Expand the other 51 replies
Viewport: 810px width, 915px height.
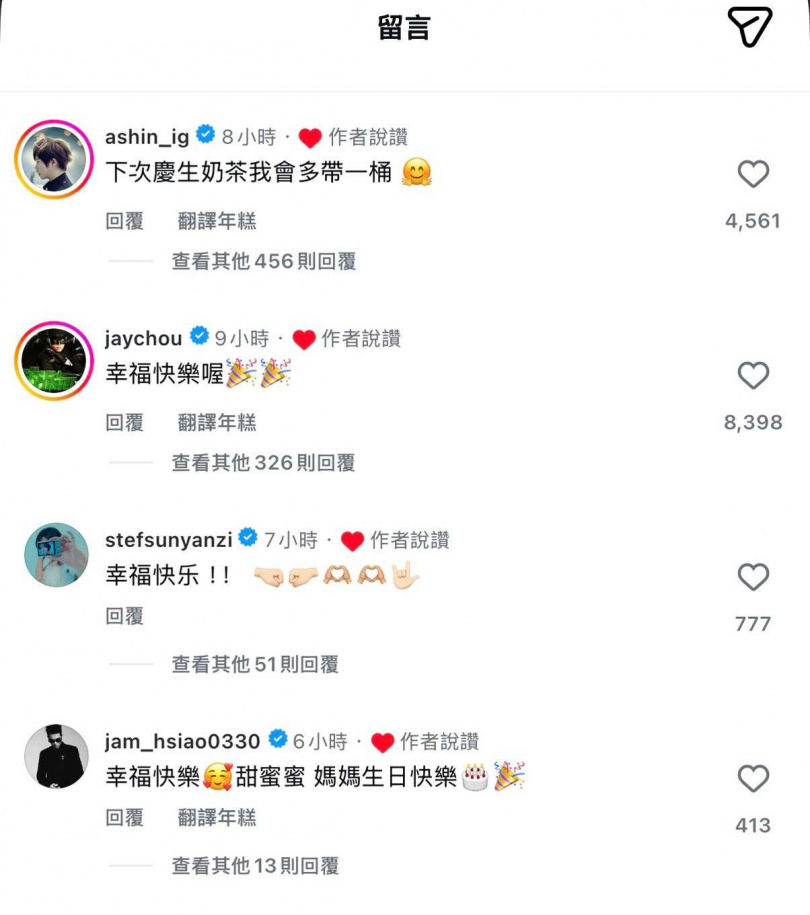click(x=255, y=664)
